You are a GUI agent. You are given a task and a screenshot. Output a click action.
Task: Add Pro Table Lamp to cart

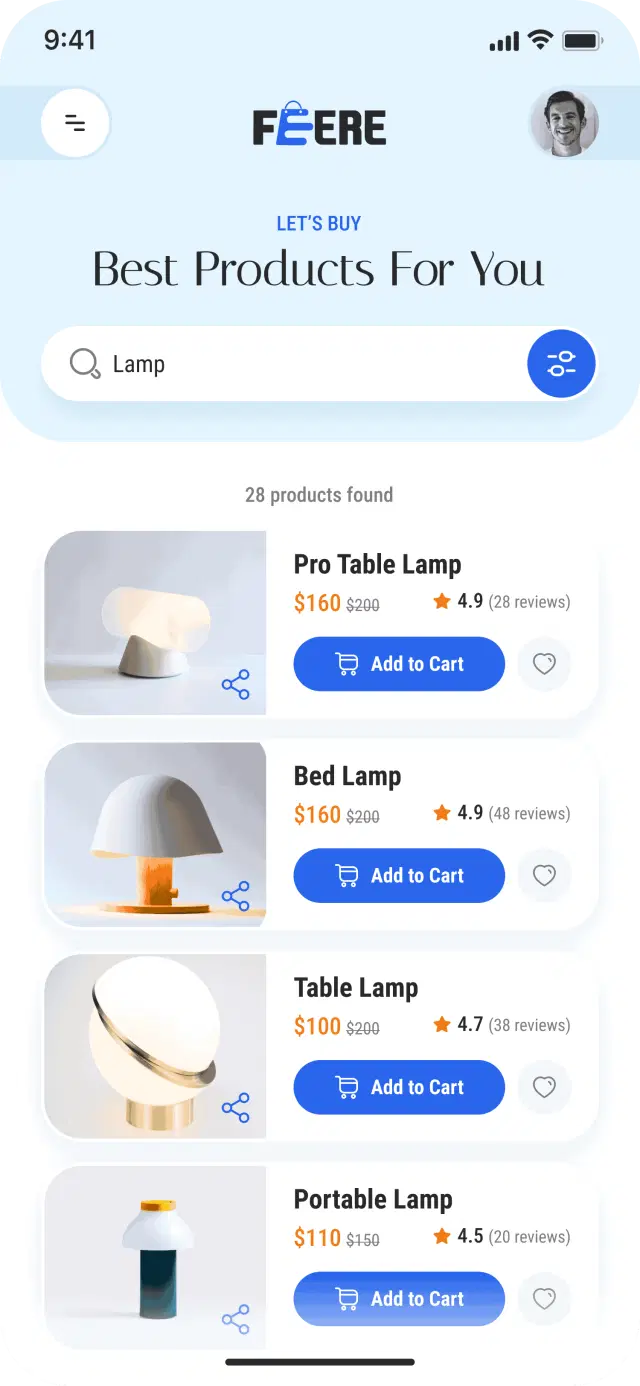tap(399, 664)
